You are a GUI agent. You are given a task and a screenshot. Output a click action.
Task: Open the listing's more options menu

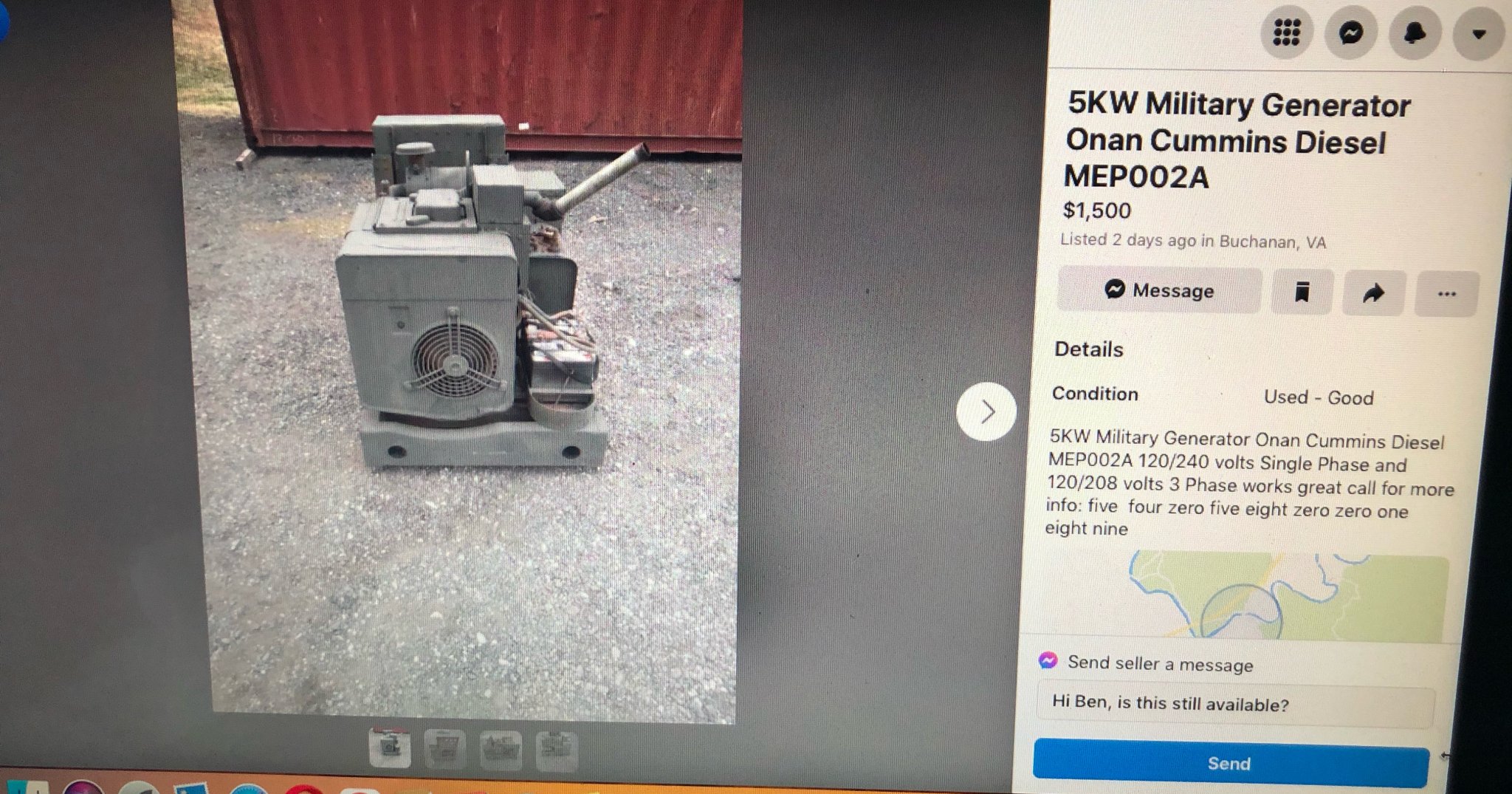click(x=1446, y=294)
